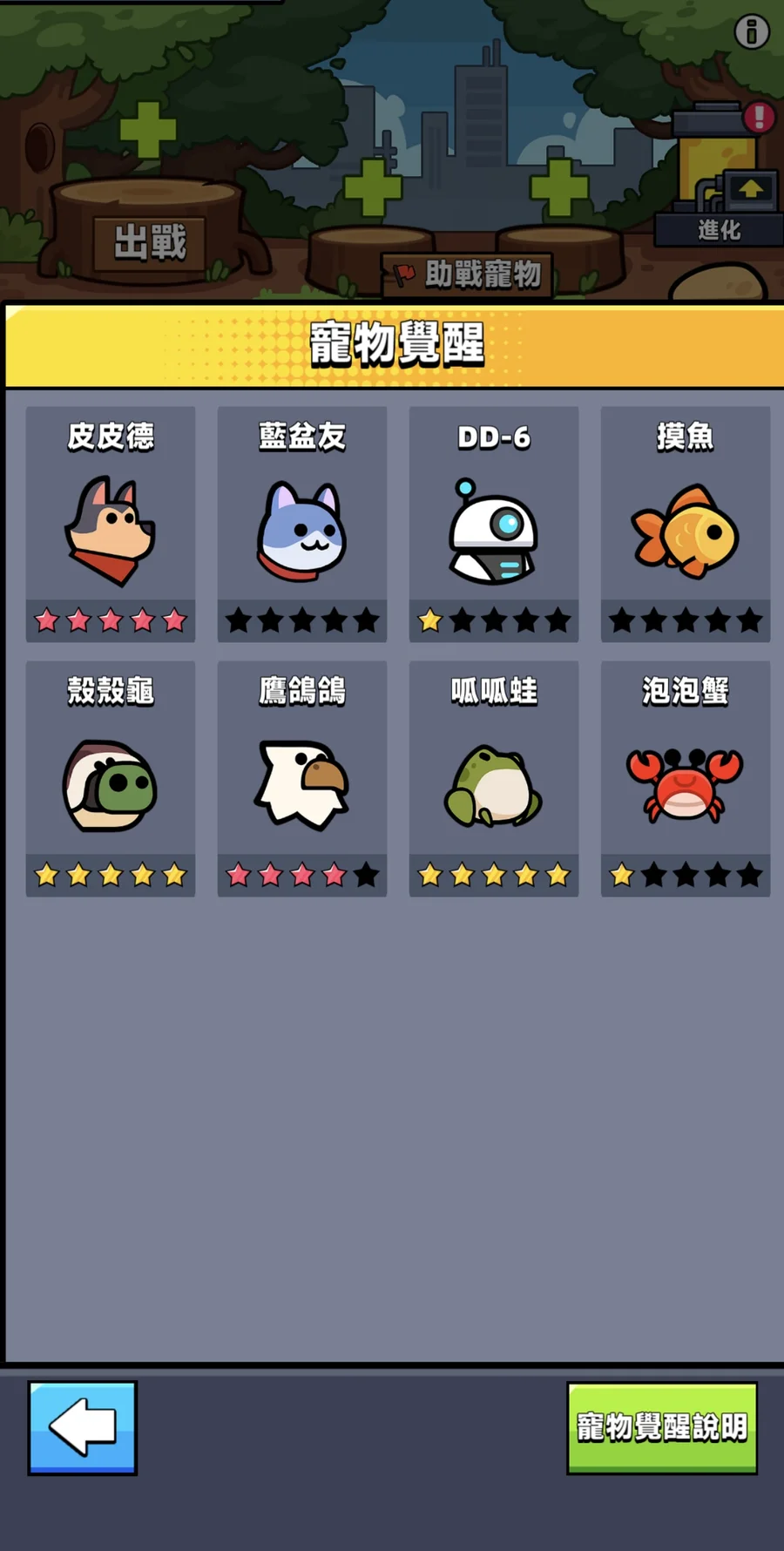Open the 藍盆友 pet card
The width and height of the screenshot is (784, 1551).
coord(302,525)
